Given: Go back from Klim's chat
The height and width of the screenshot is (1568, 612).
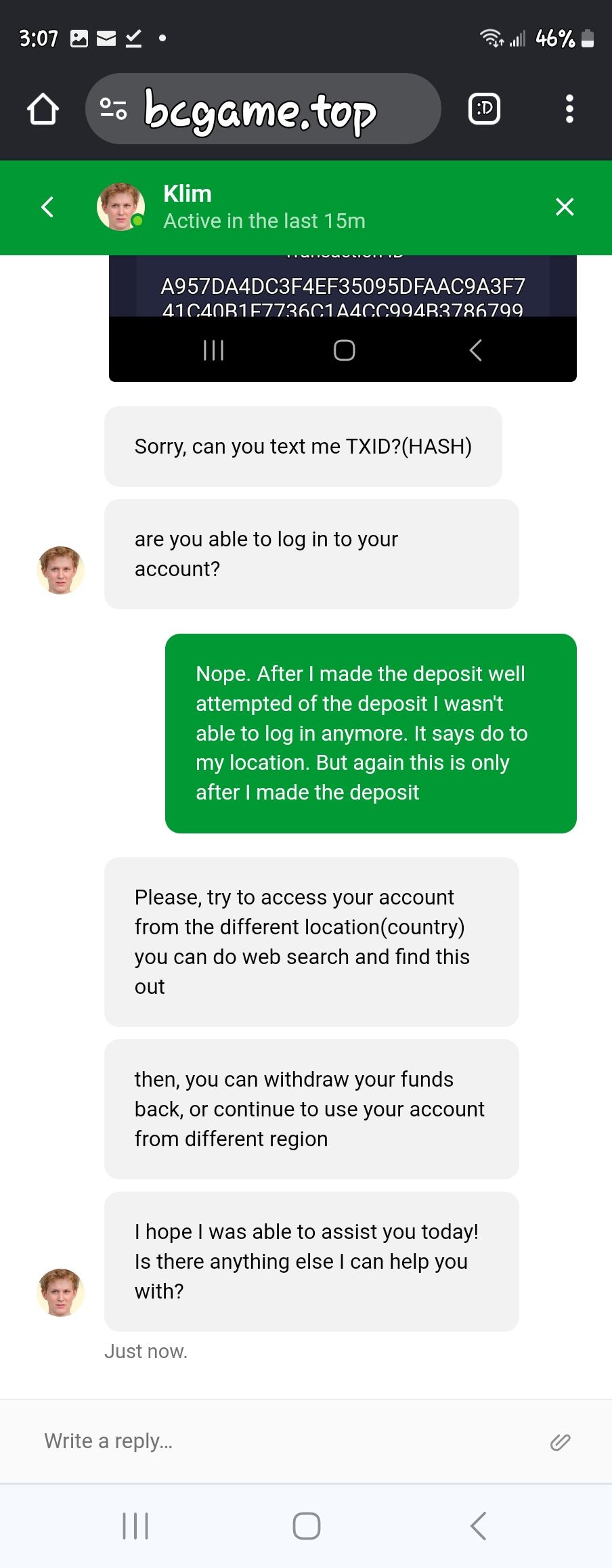Looking at the screenshot, I should click(47, 207).
